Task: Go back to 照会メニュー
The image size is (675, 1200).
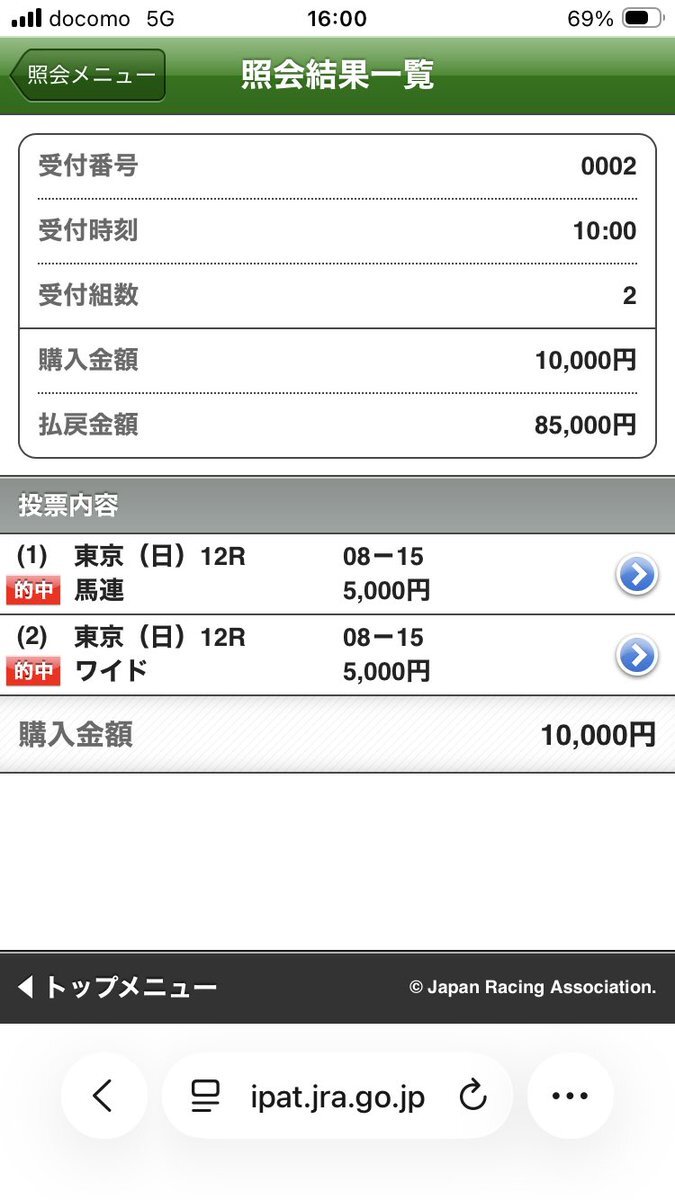Action: pos(88,76)
